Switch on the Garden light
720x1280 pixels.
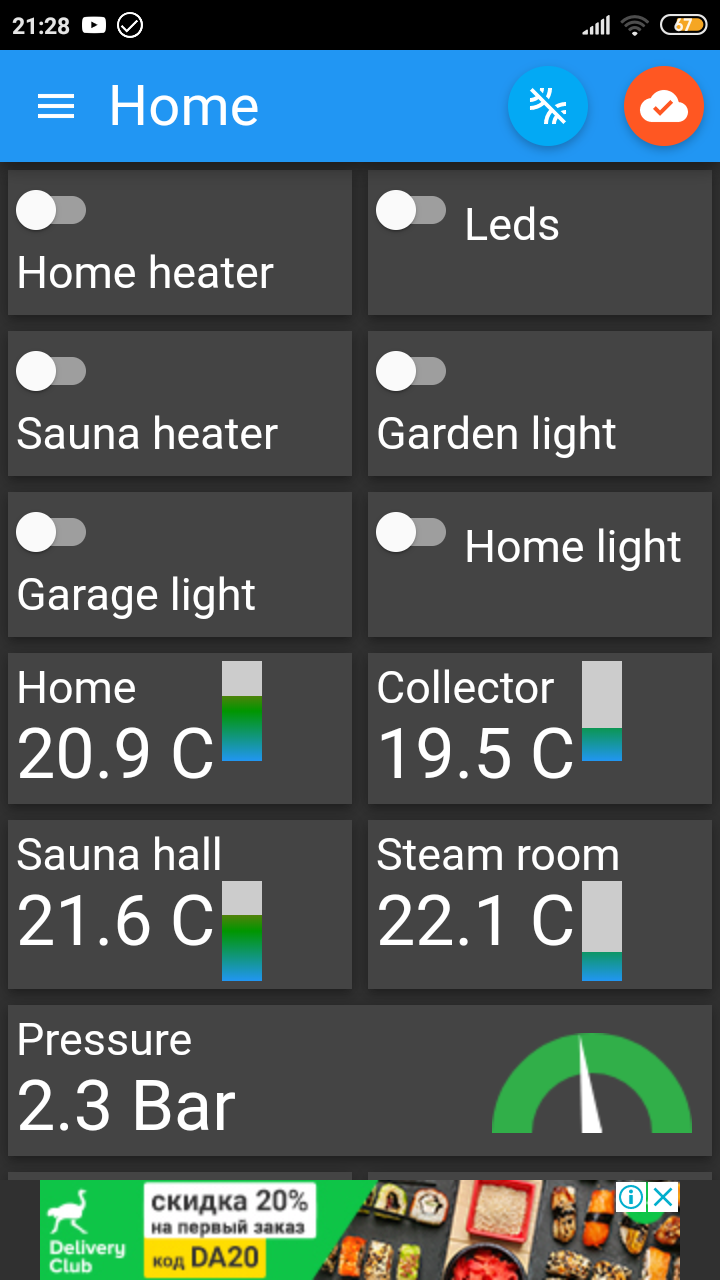coord(411,371)
